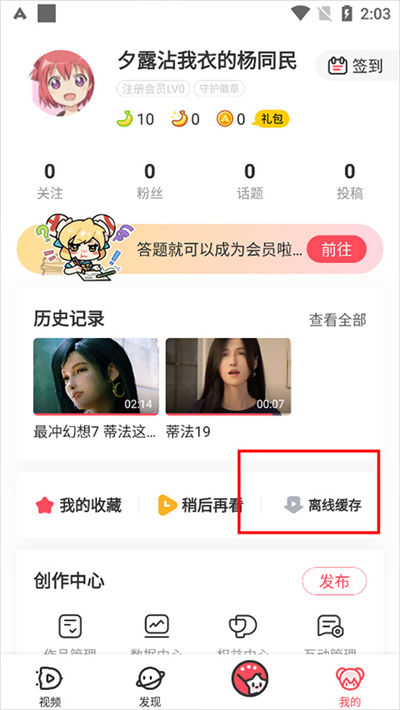Switch to the 发现 tab
This screenshot has width=400, height=710.
pos(149,686)
